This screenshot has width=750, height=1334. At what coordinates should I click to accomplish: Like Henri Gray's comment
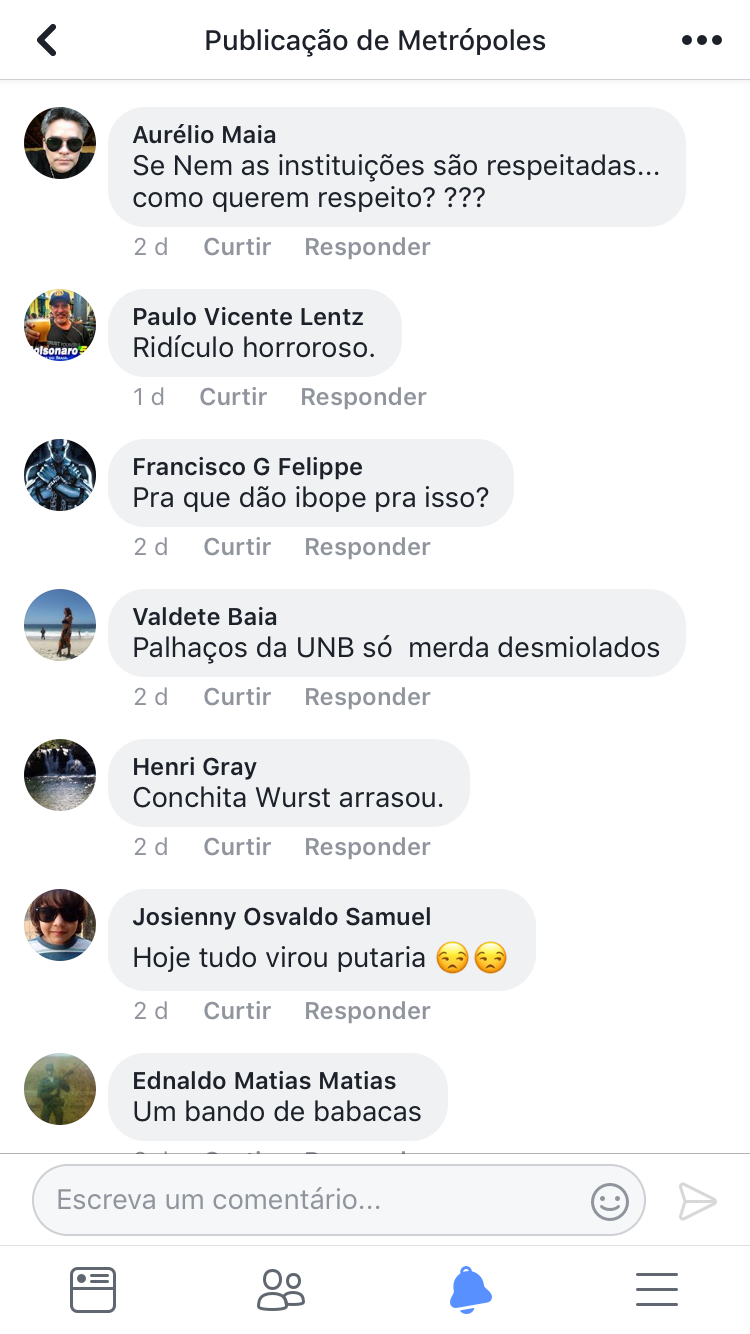(237, 847)
